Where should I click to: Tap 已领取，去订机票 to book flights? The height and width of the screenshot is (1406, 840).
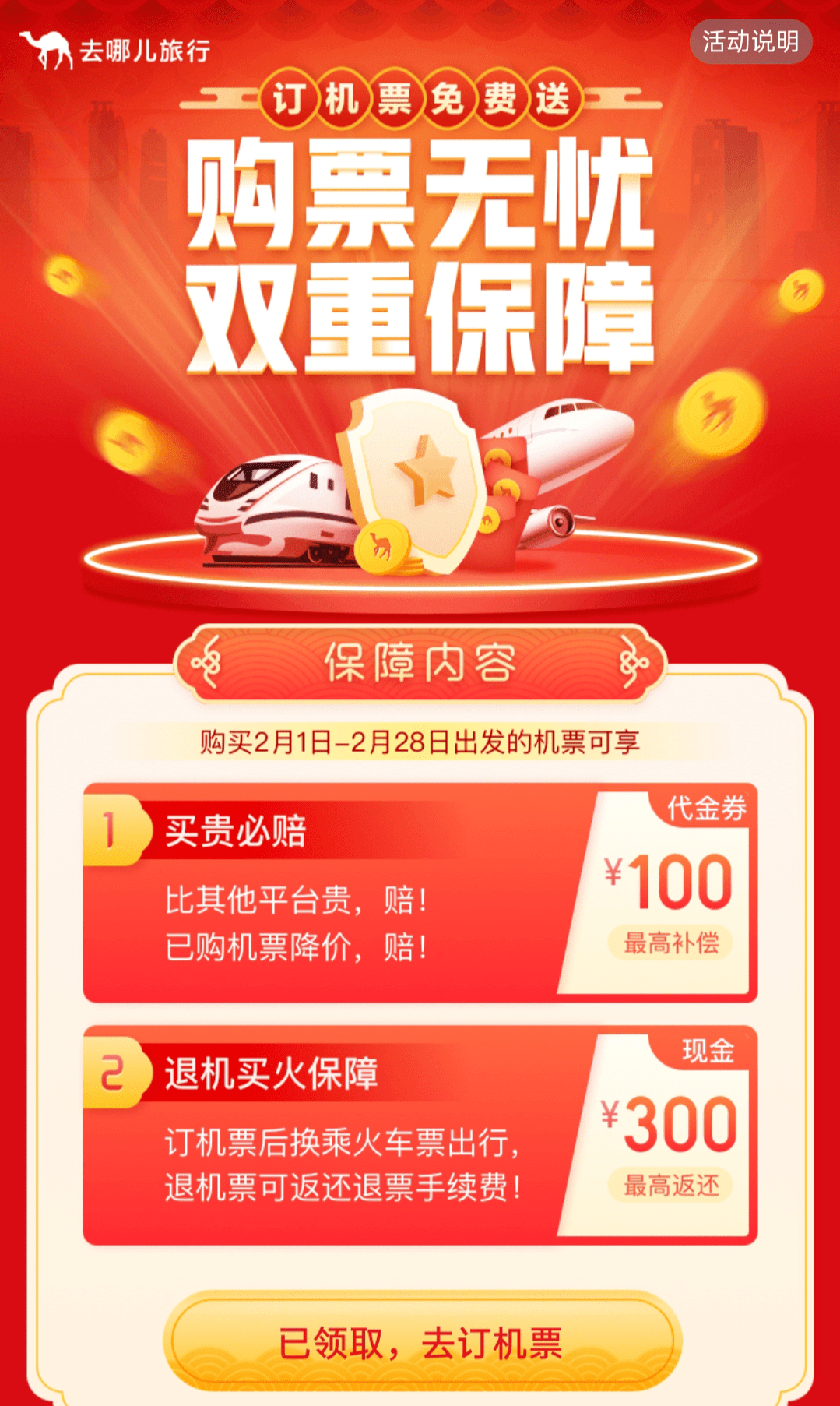point(421,1342)
